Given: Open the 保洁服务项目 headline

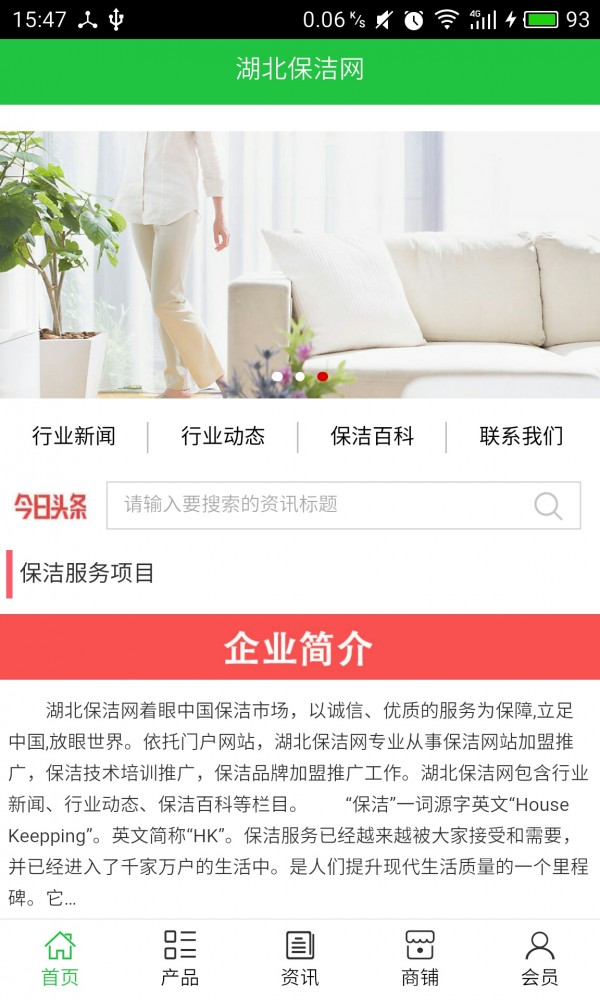Looking at the screenshot, I should click(x=88, y=574).
